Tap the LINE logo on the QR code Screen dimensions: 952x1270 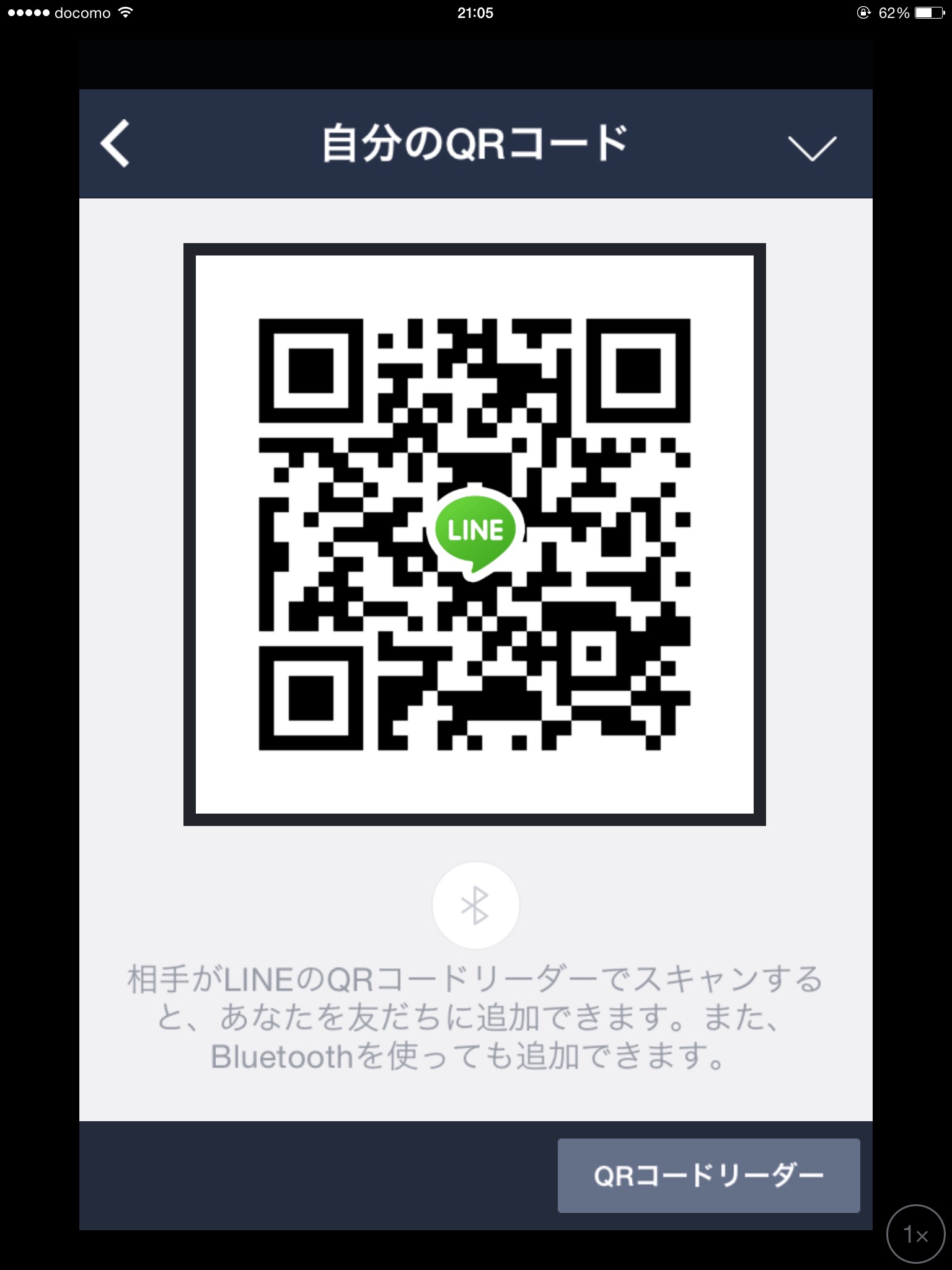click(x=475, y=535)
